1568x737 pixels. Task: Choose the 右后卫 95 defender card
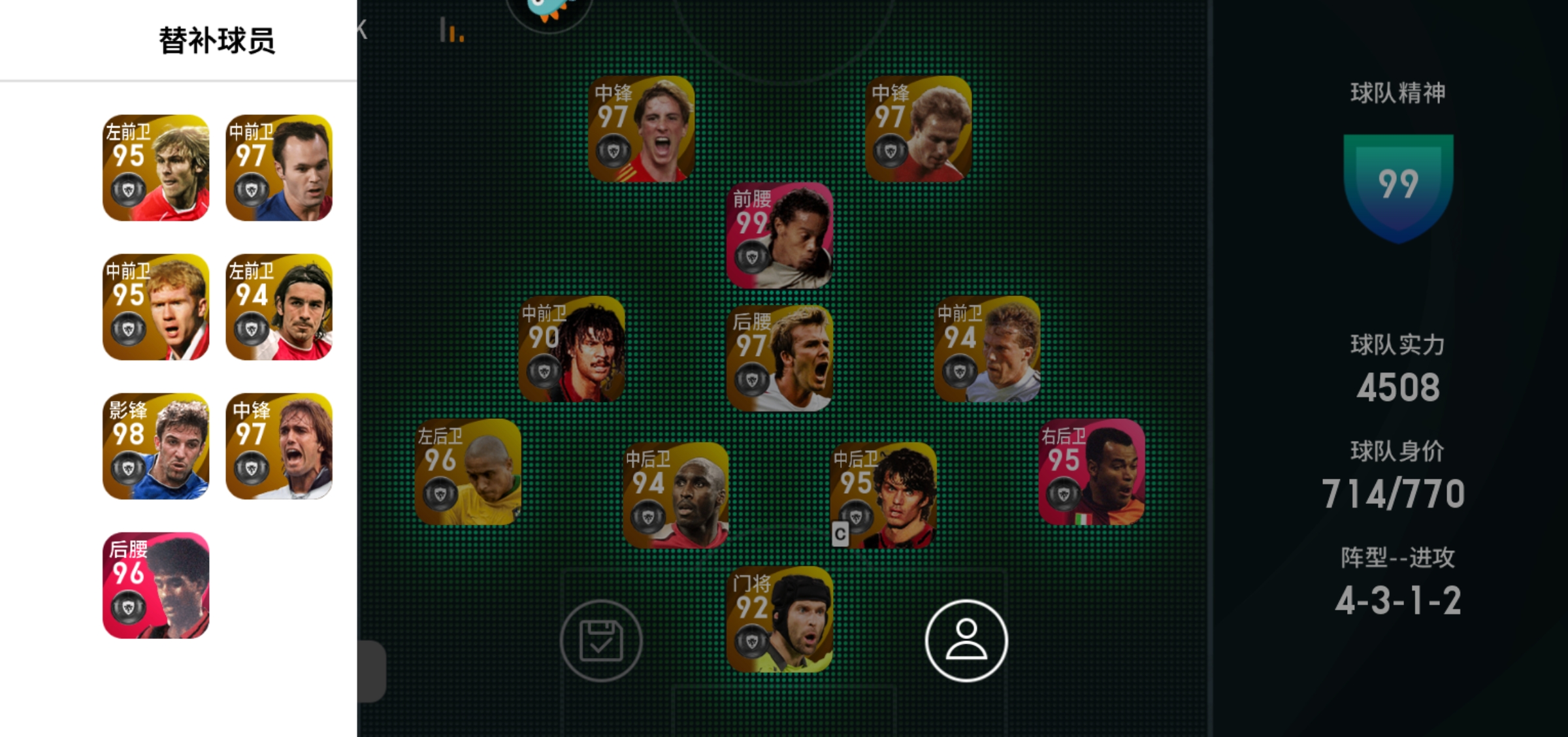point(1091,472)
